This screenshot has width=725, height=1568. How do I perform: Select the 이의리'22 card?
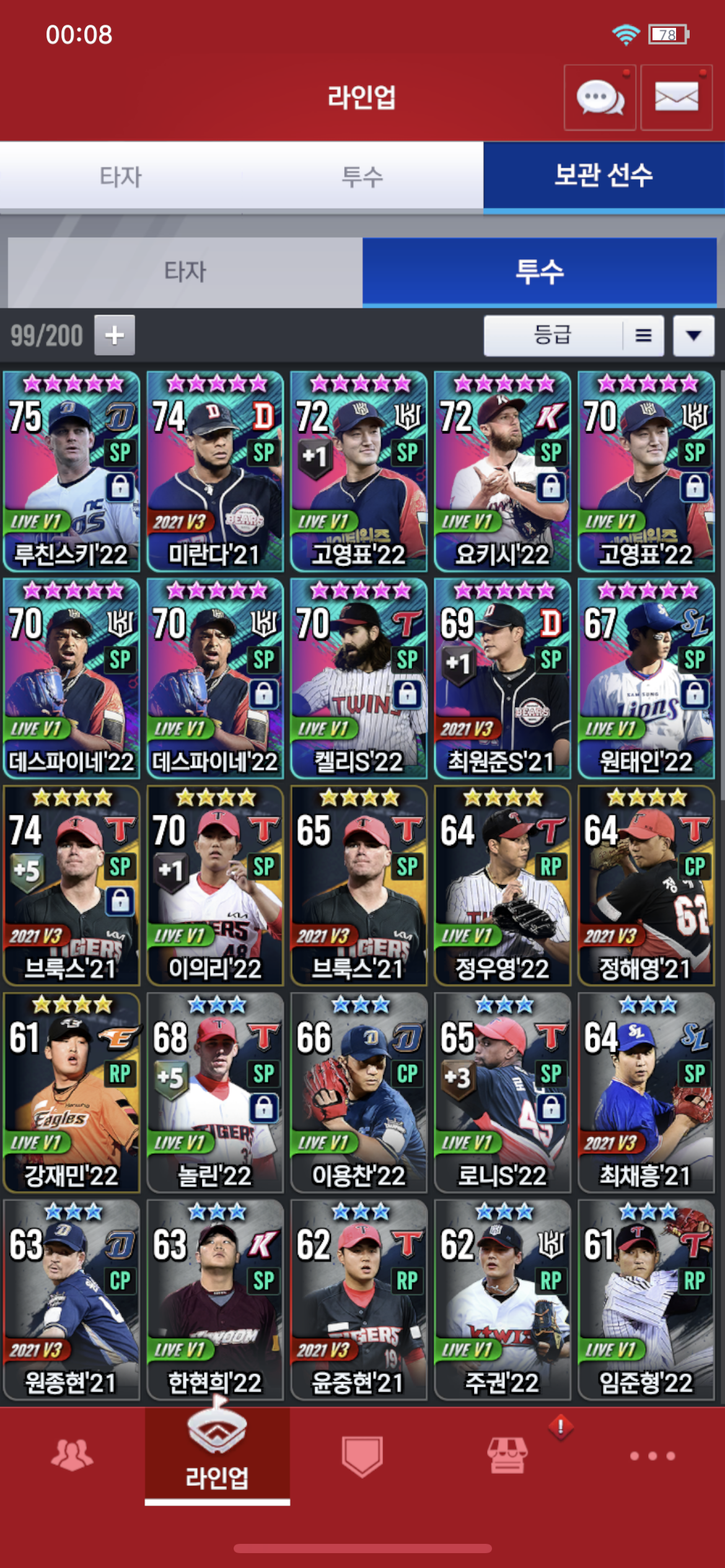(215, 885)
